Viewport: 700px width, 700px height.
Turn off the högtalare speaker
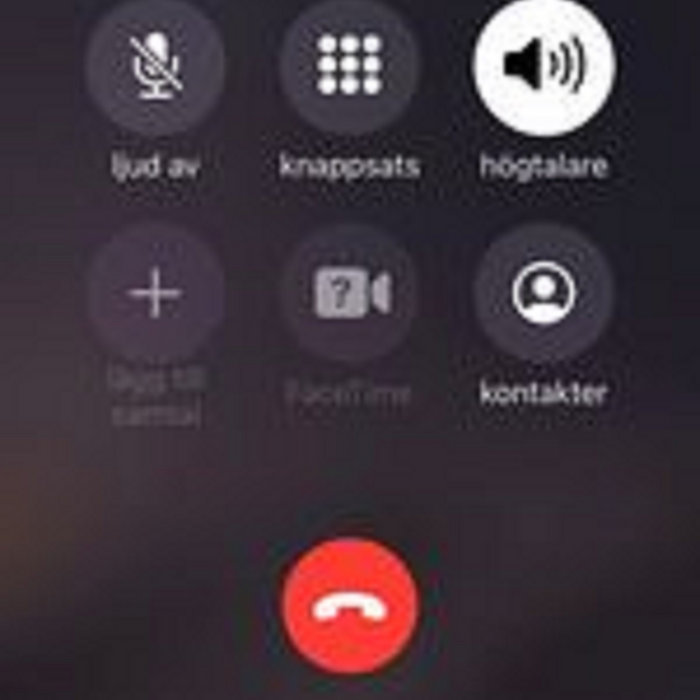coord(544,67)
